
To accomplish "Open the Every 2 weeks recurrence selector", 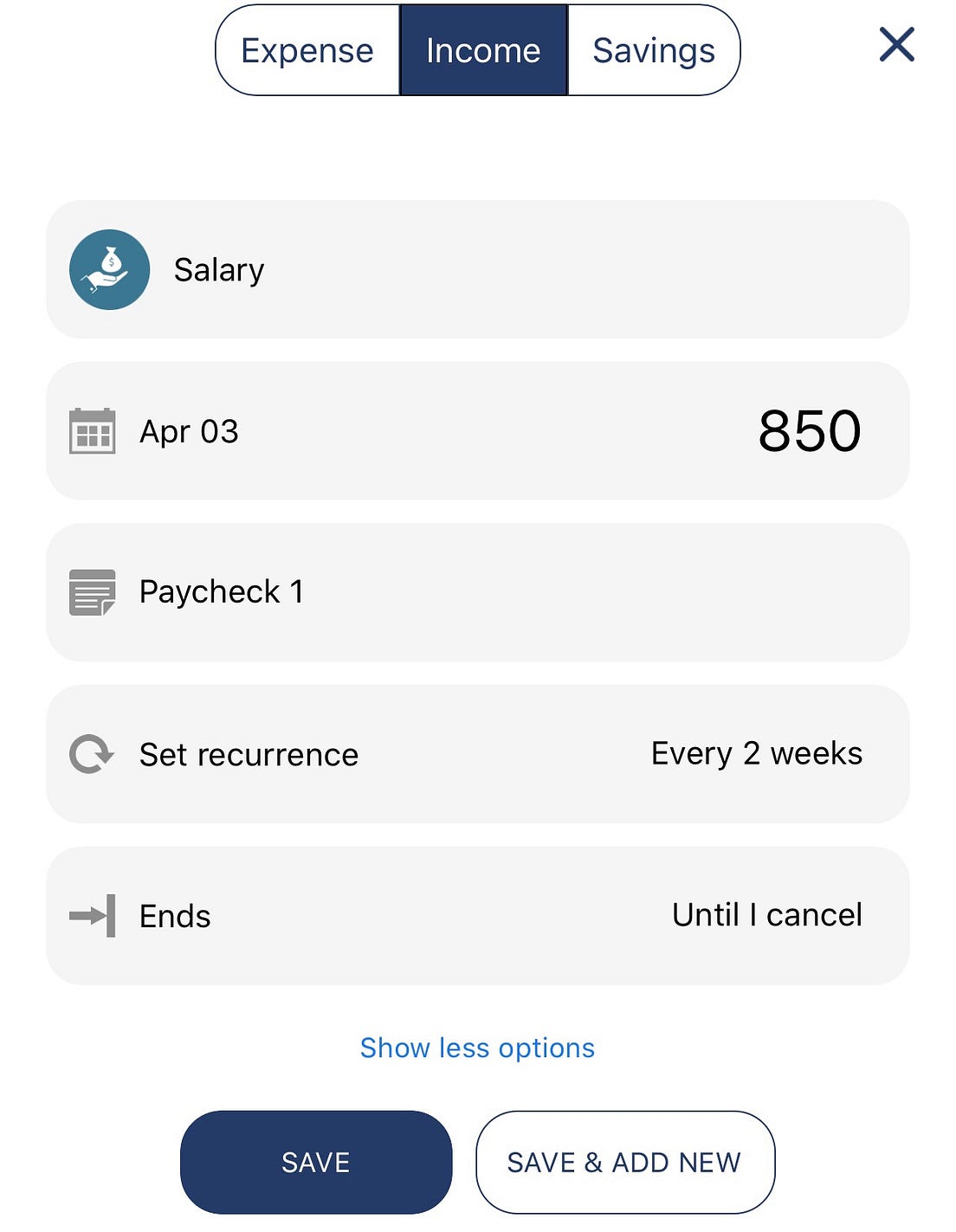I will pyautogui.click(x=756, y=753).
